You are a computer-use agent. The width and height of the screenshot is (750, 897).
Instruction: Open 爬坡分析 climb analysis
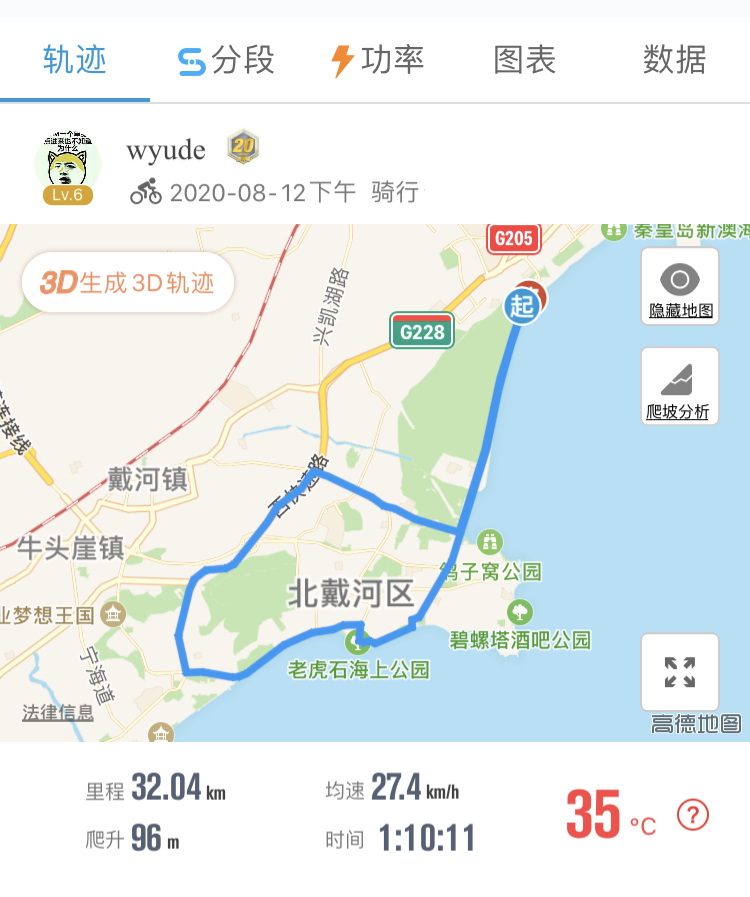click(x=680, y=386)
